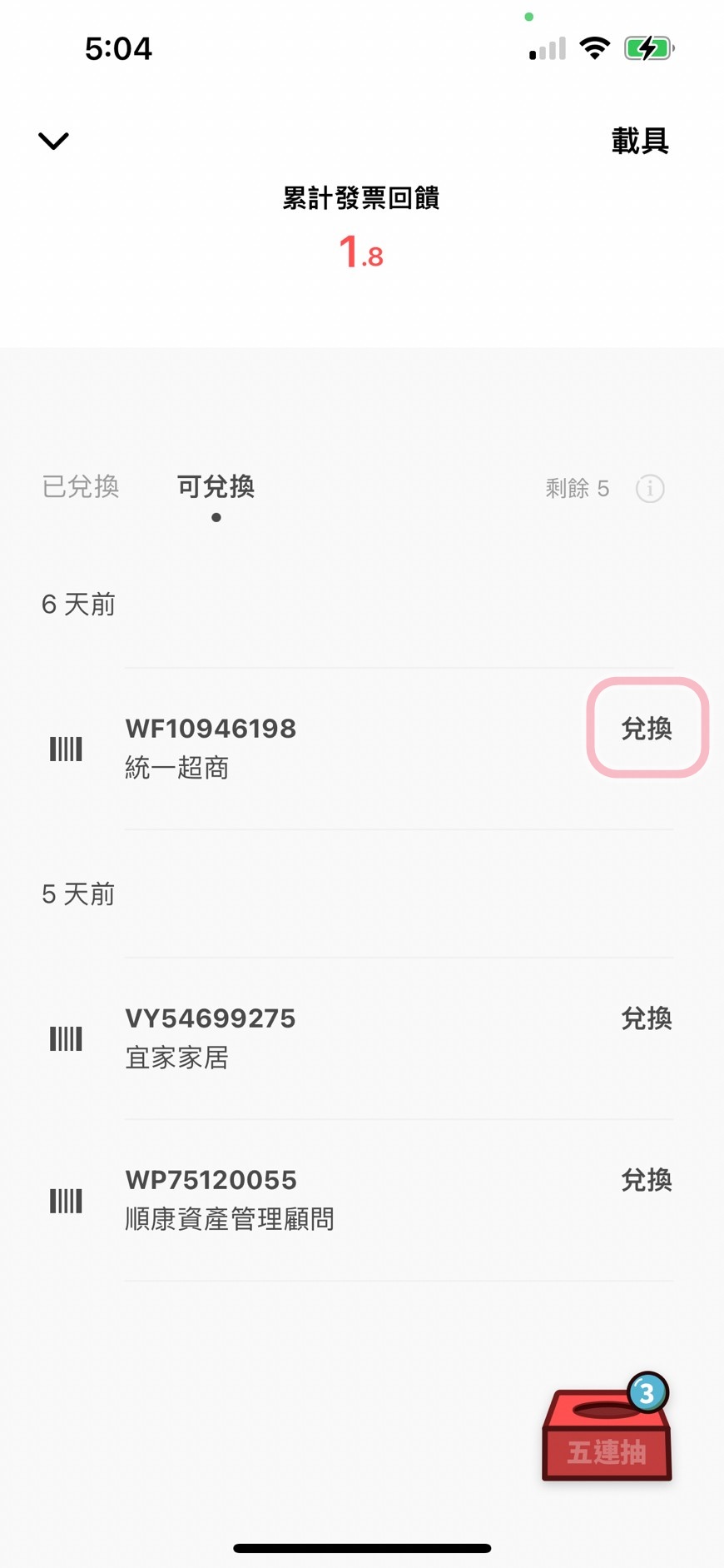The height and width of the screenshot is (1568, 724).
Task: Redeem invoice WF10946198 from 統一超商
Action: tap(647, 728)
